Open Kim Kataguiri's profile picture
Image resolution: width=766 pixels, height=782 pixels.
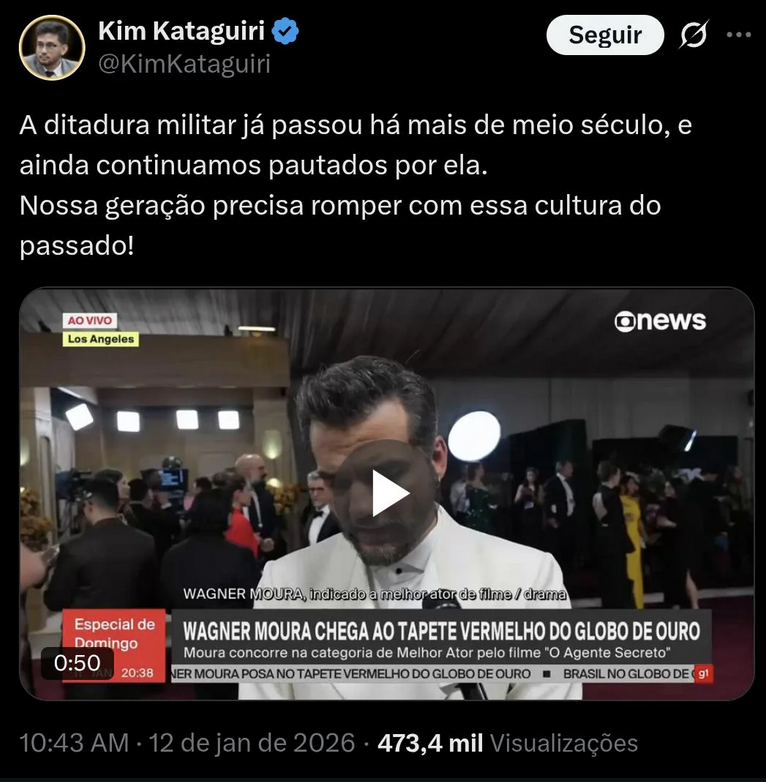[x=52, y=47]
